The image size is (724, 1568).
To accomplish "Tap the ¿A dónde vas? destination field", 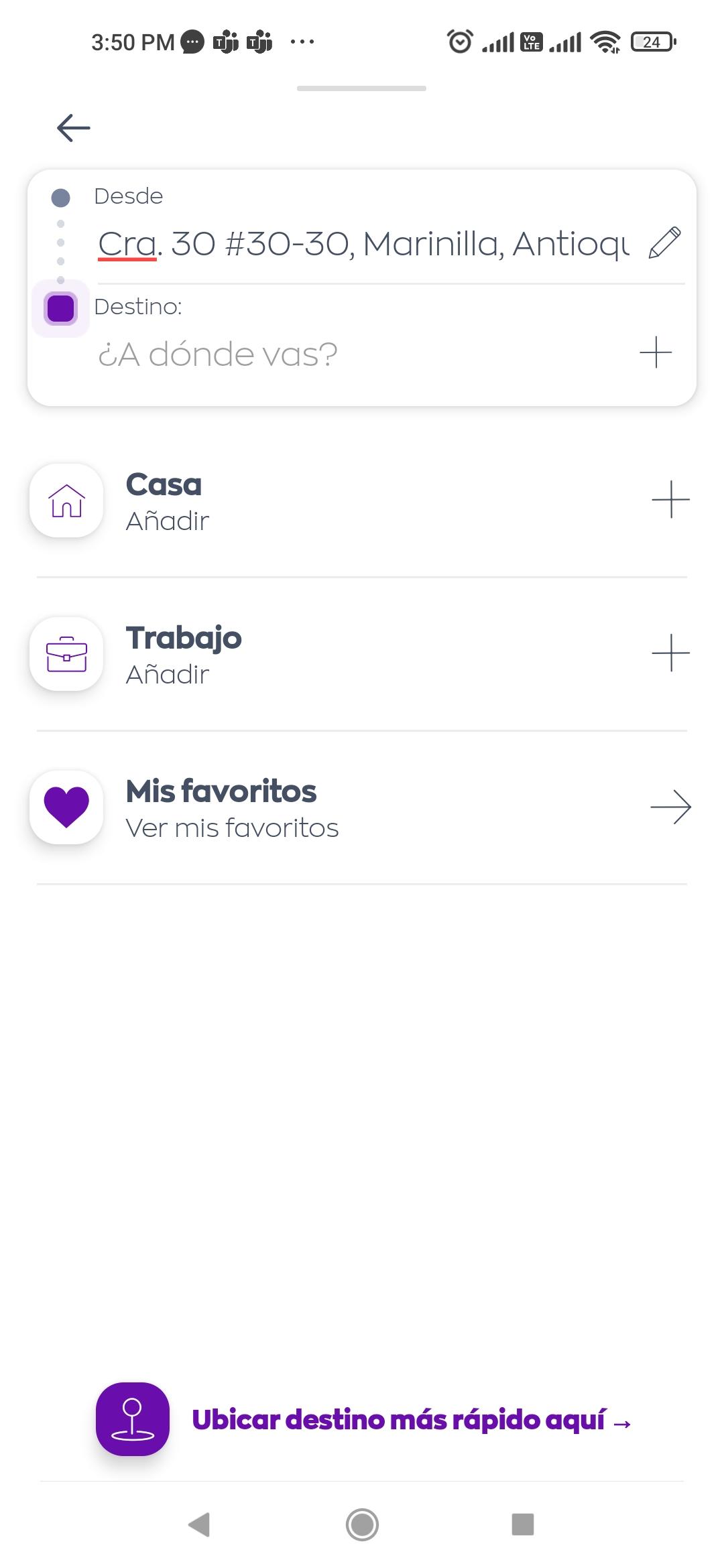I will coord(362,354).
